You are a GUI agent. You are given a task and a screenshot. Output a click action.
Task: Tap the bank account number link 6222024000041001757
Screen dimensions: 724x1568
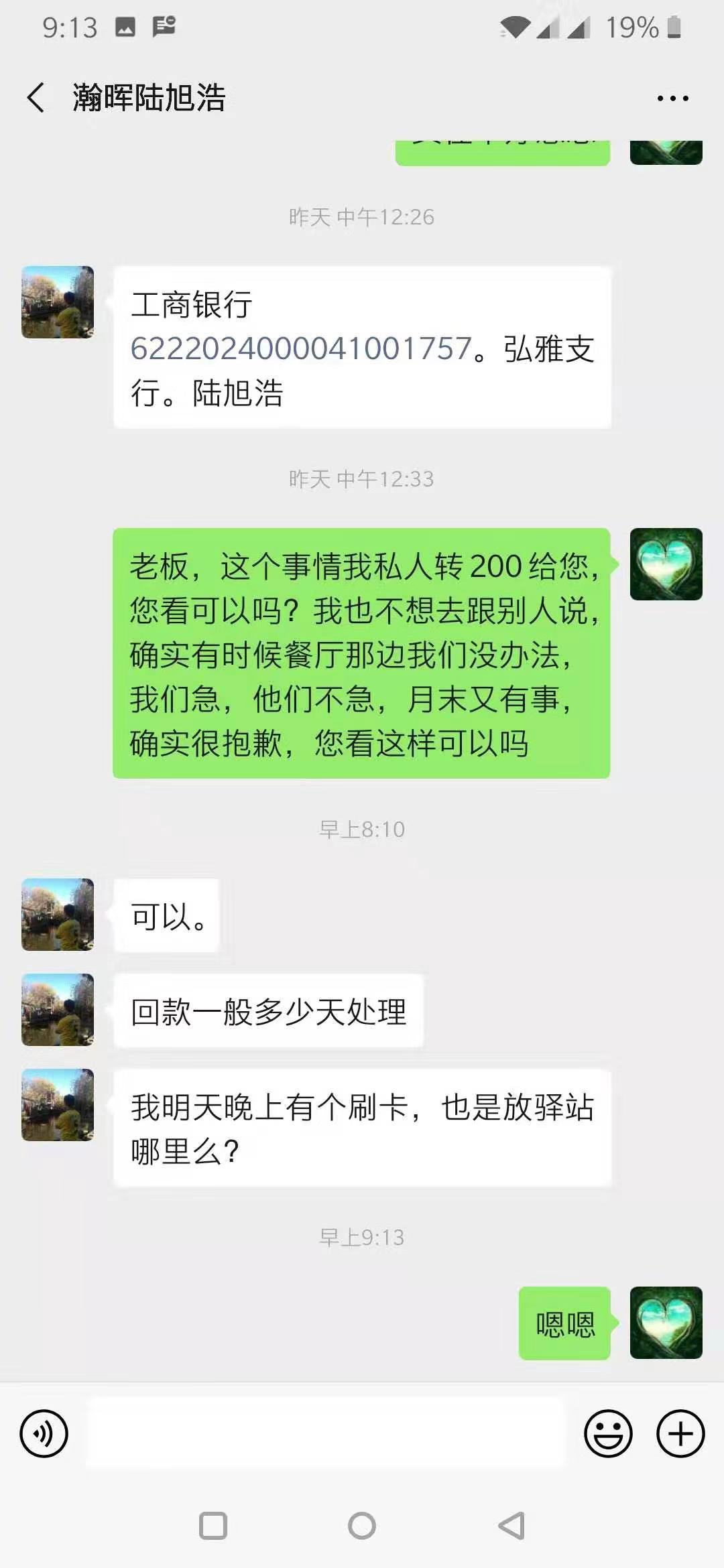pos(301,348)
